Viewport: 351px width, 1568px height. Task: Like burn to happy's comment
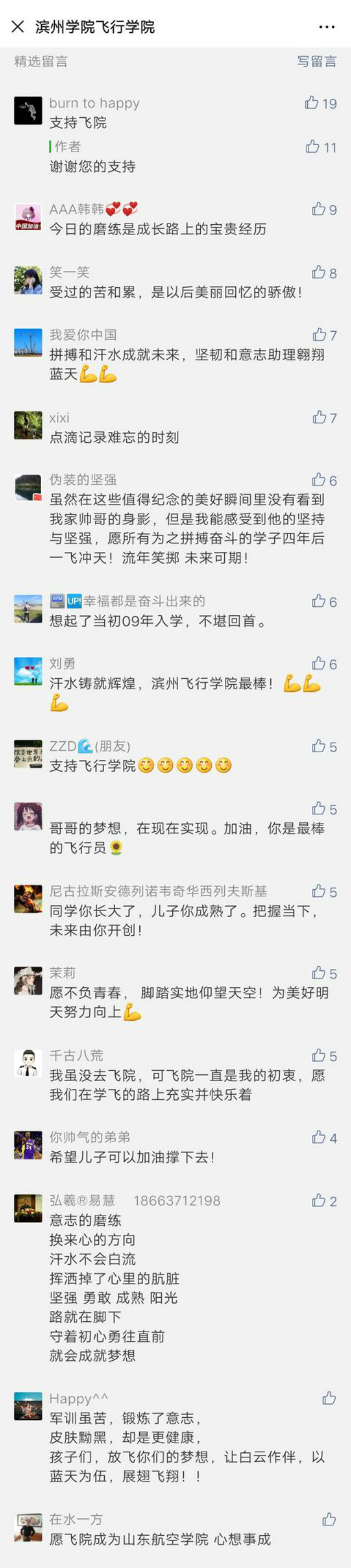[x=312, y=103]
